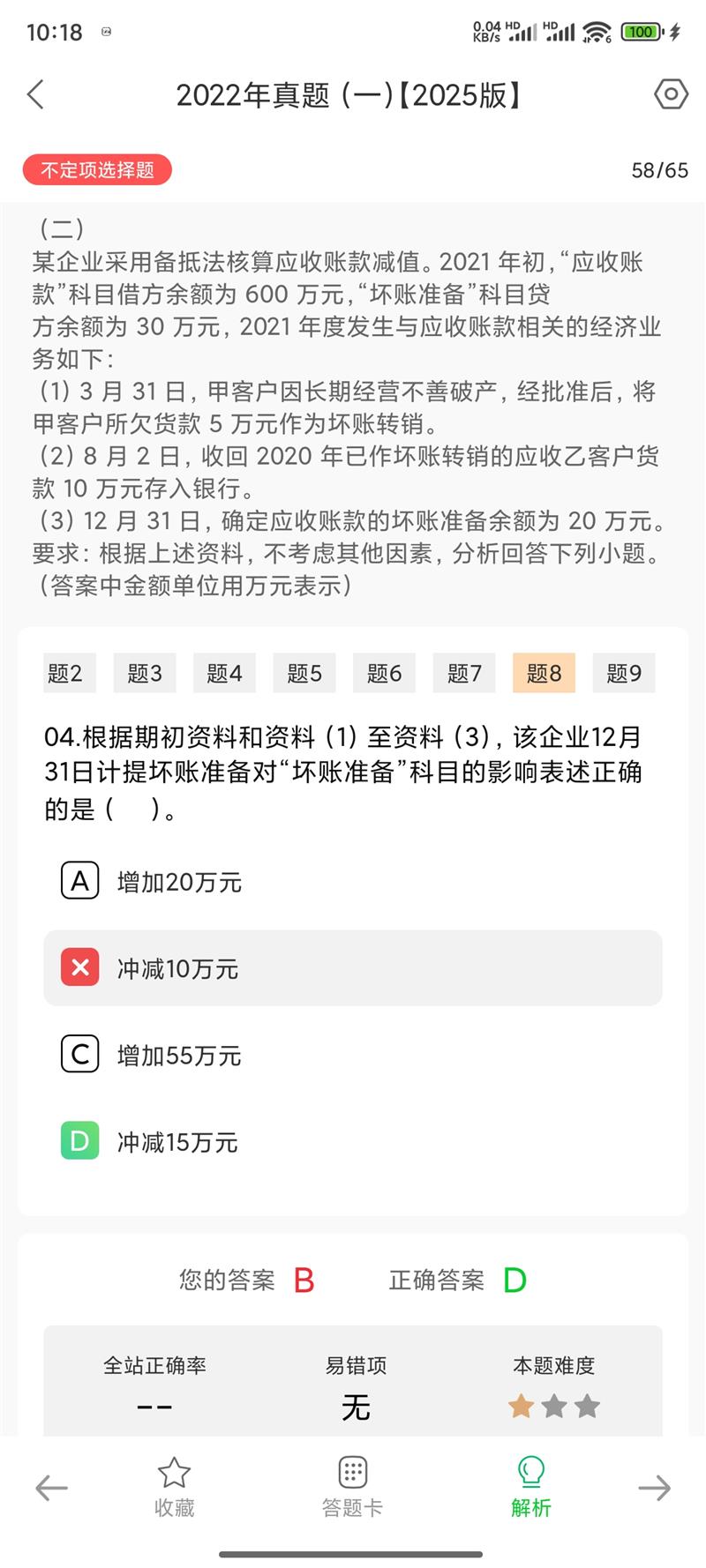Select option D 冲减15万元
The width and height of the screenshot is (706, 1568).
tap(353, 1141)
